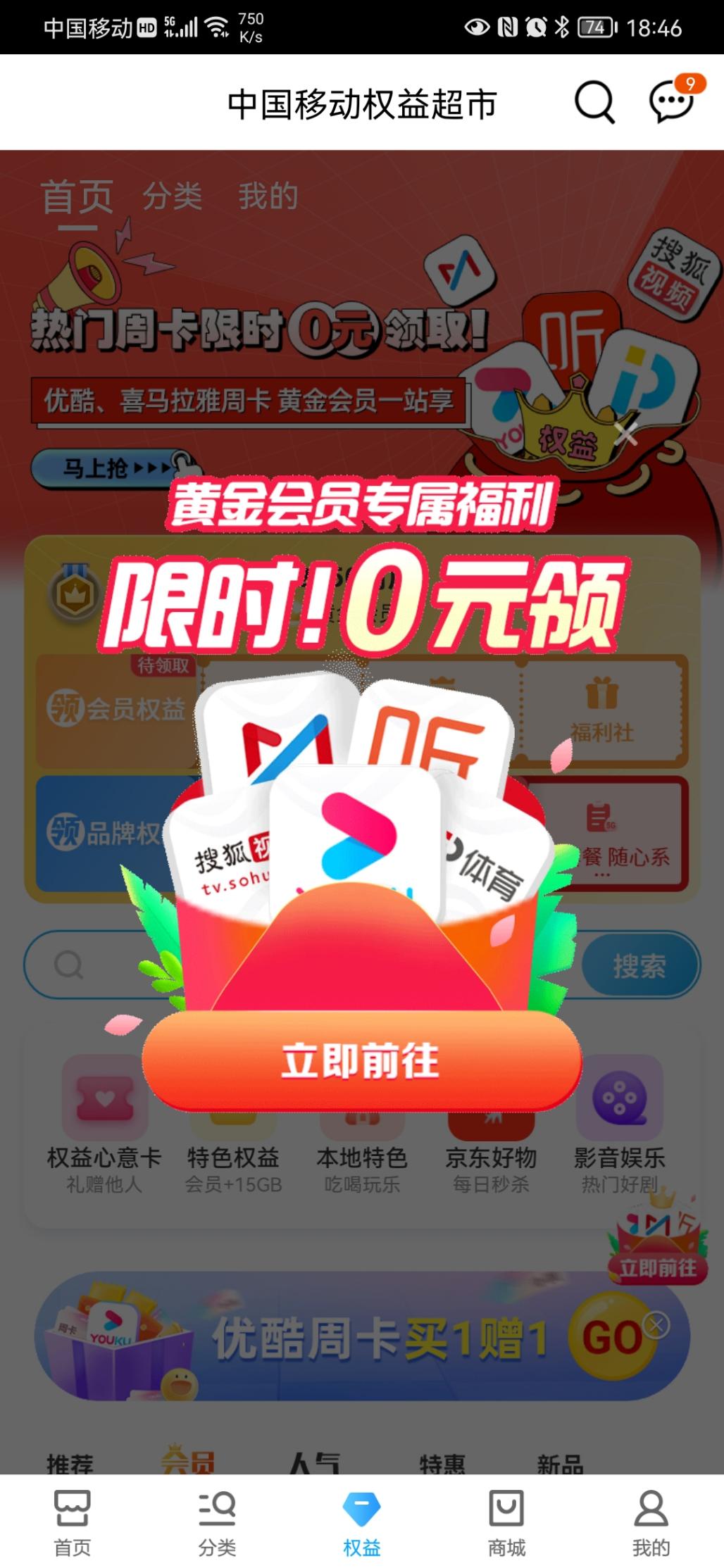Open 影音娱乐 category
Screen dimensions: 724x1568
point(619,1127)
